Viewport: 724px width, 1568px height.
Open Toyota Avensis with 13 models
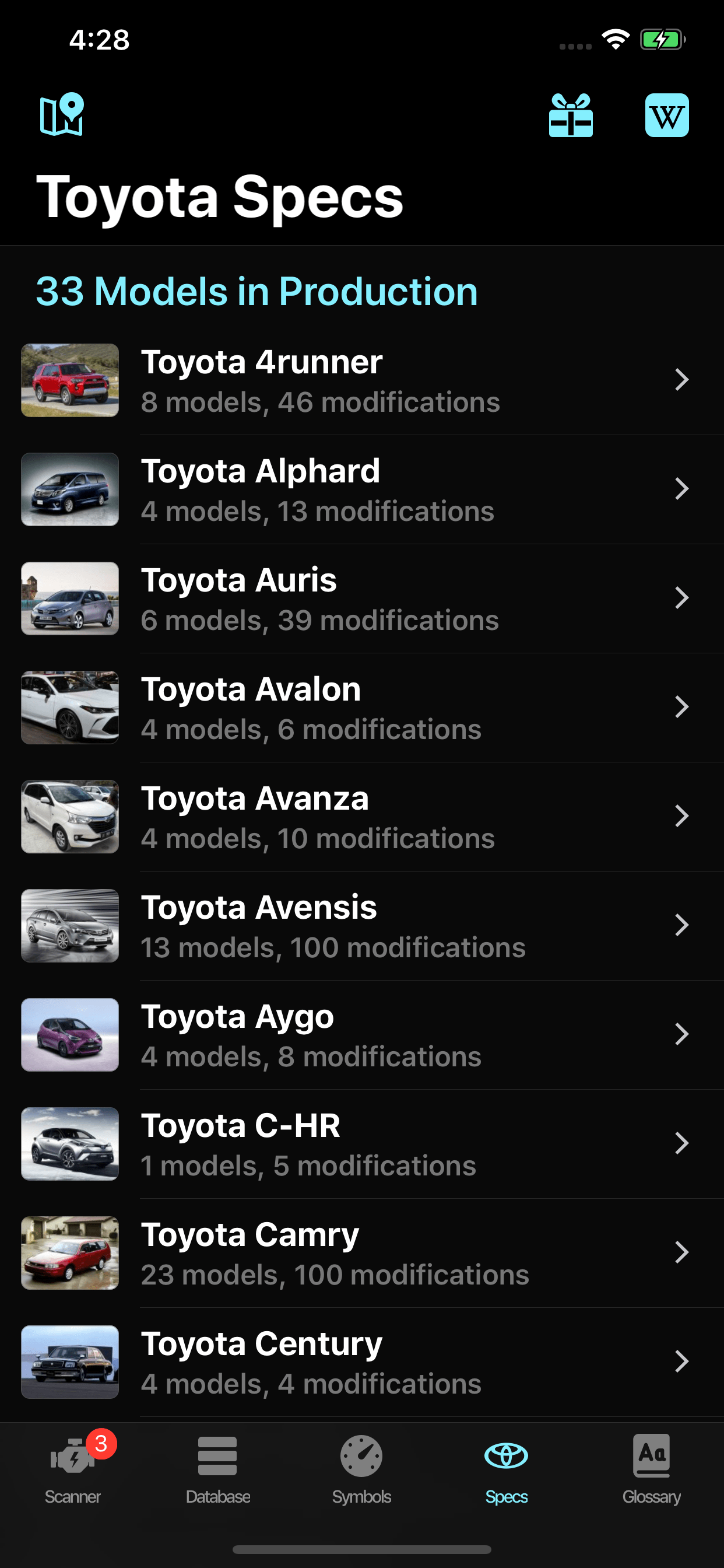[362, 925]
